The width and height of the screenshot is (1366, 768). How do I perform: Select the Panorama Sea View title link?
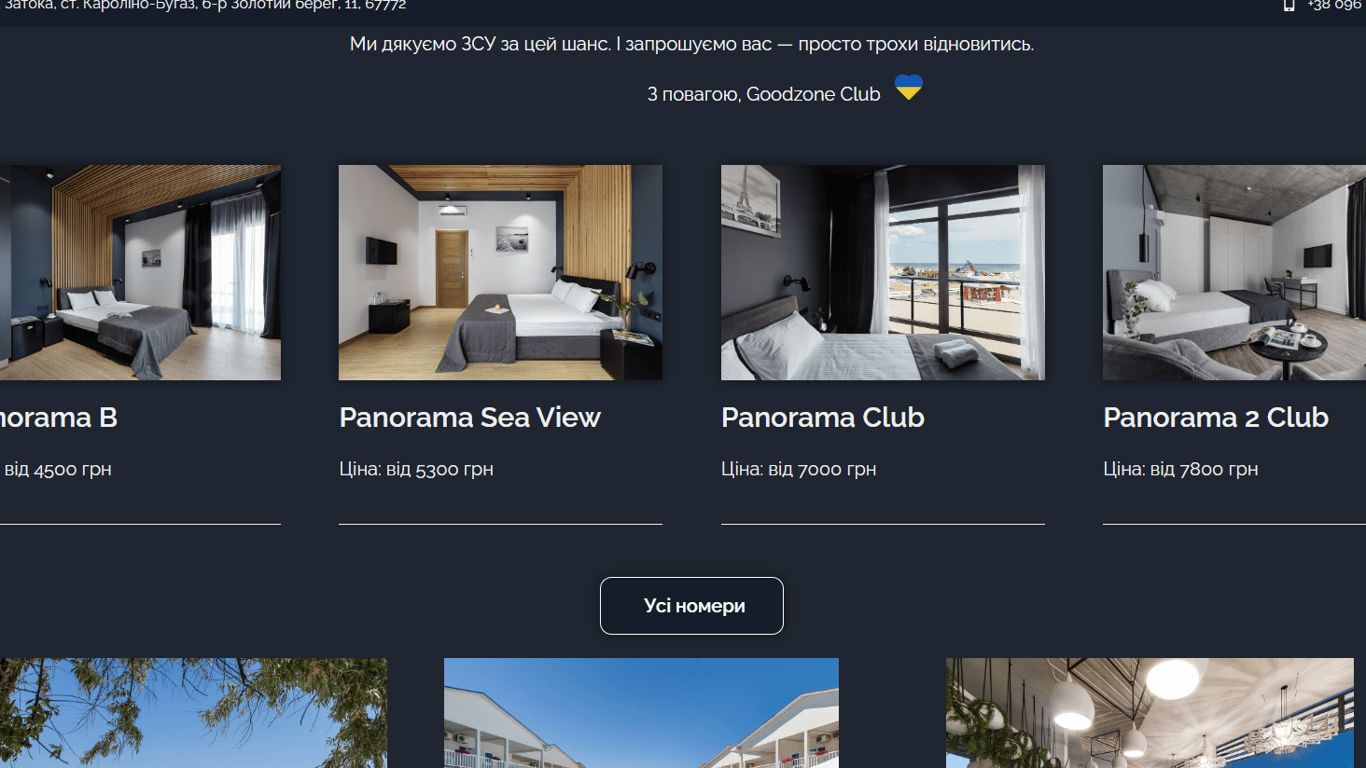pyautogui.click(x=469, y=417)
